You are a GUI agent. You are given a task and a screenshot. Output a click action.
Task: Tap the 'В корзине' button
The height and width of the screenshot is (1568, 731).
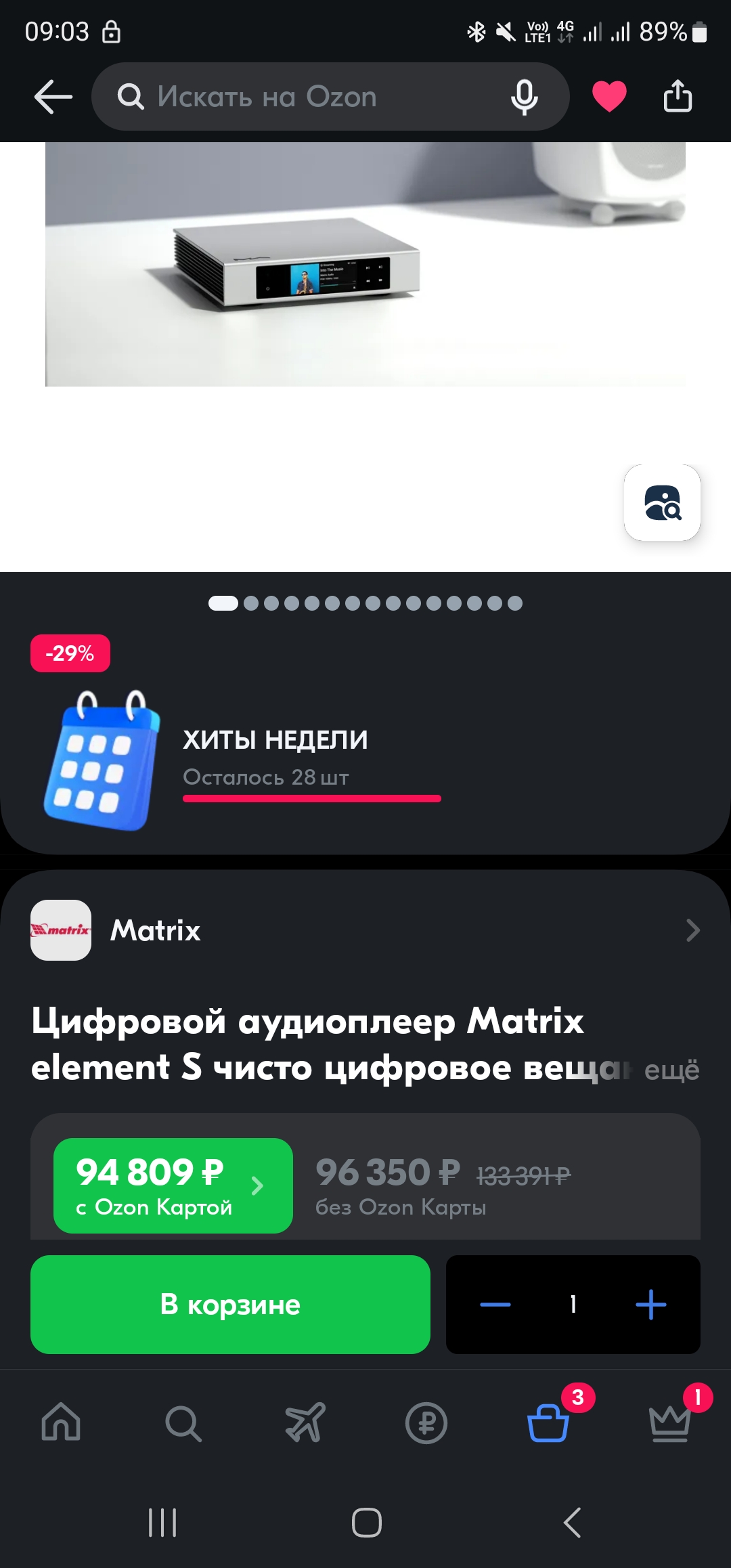(230, 1305)
